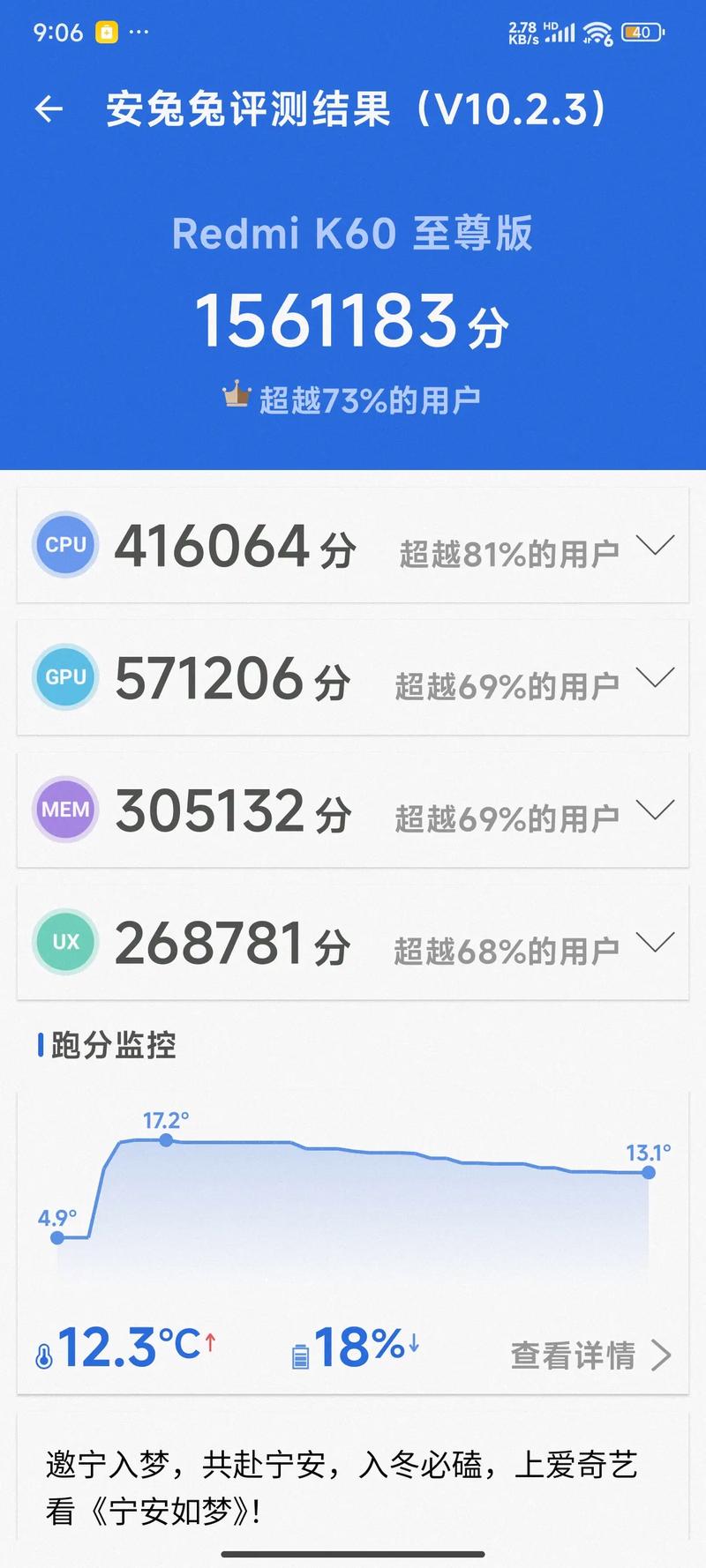Screen dimensions: 706x1568
Task: Tap the device name Redmi K60 至尊版
Action: (353, 234)
